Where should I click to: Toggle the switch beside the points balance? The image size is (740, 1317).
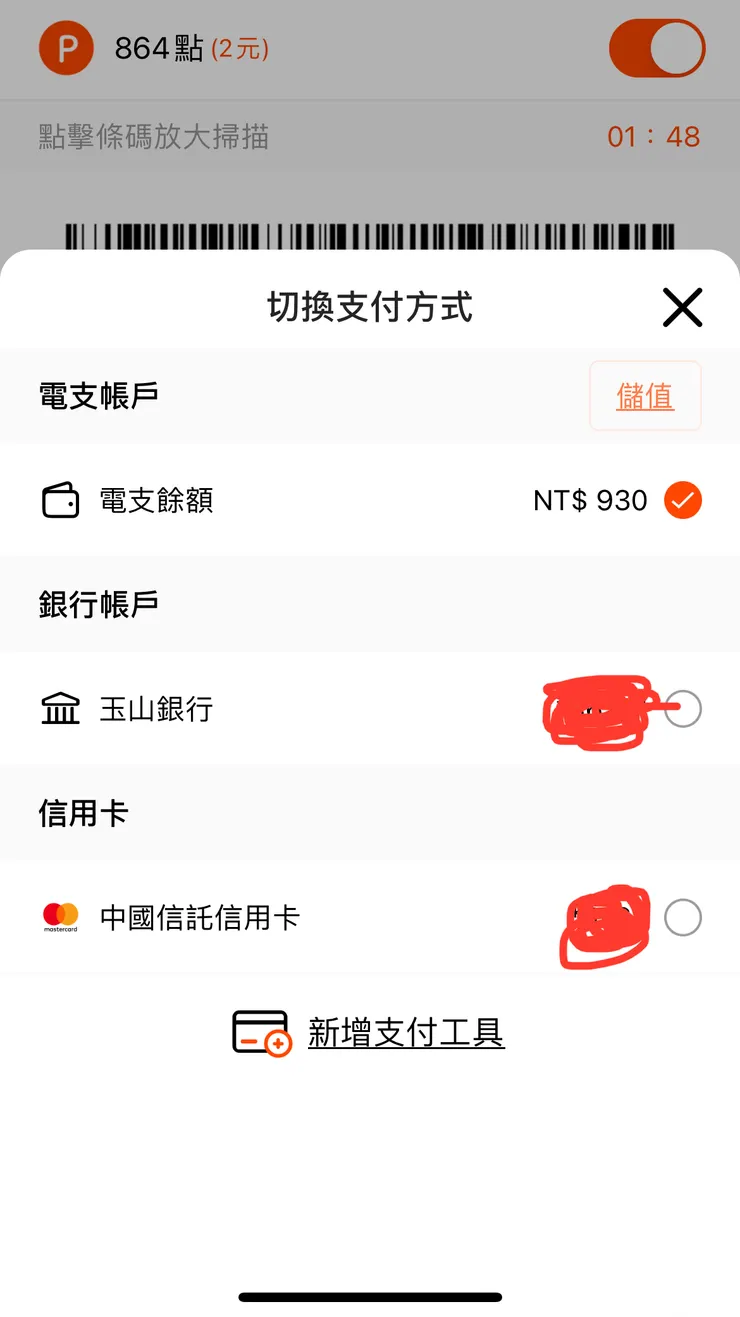click(x=657, y=47)
